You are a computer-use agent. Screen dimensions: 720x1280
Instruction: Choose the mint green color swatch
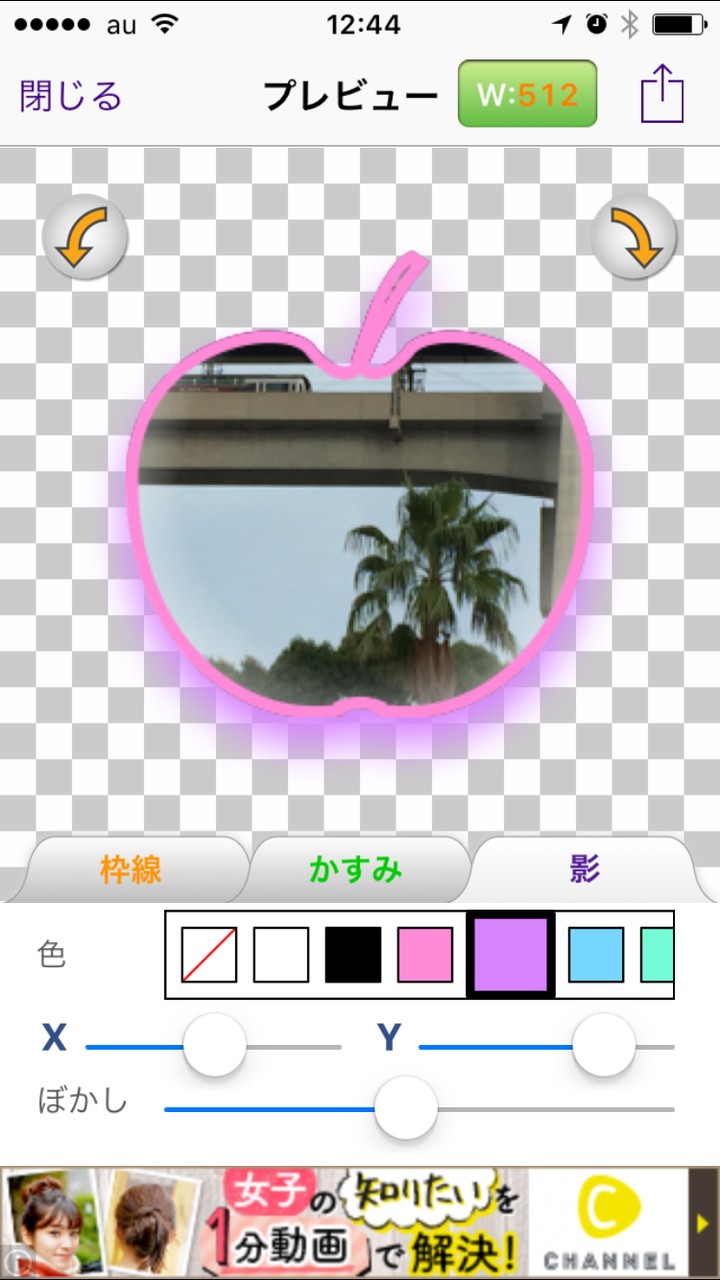[656, 955]
